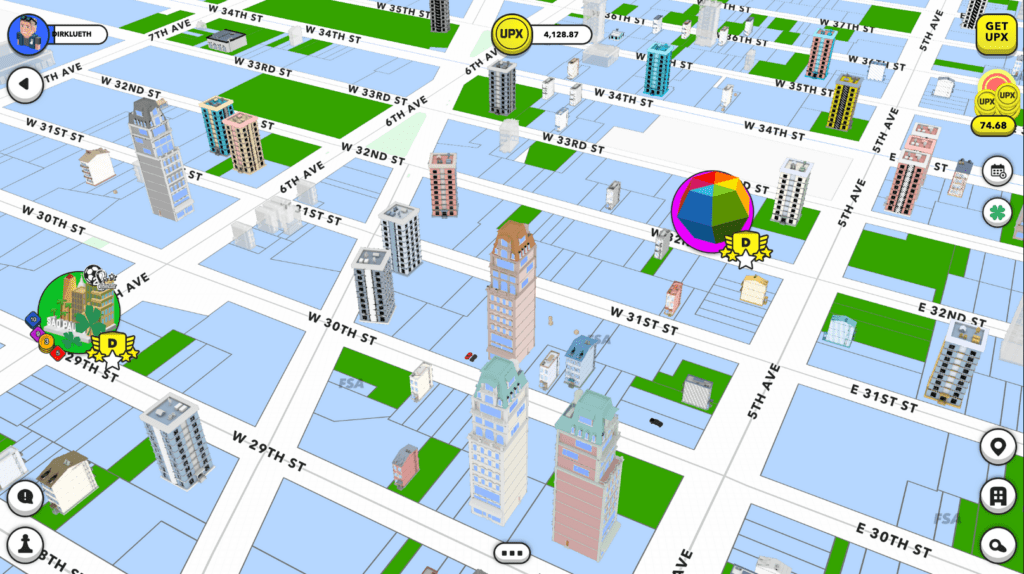Tap the back arrow button
Screen dimensions: 1024x574
pyautogui.click(x=25, y=85)
